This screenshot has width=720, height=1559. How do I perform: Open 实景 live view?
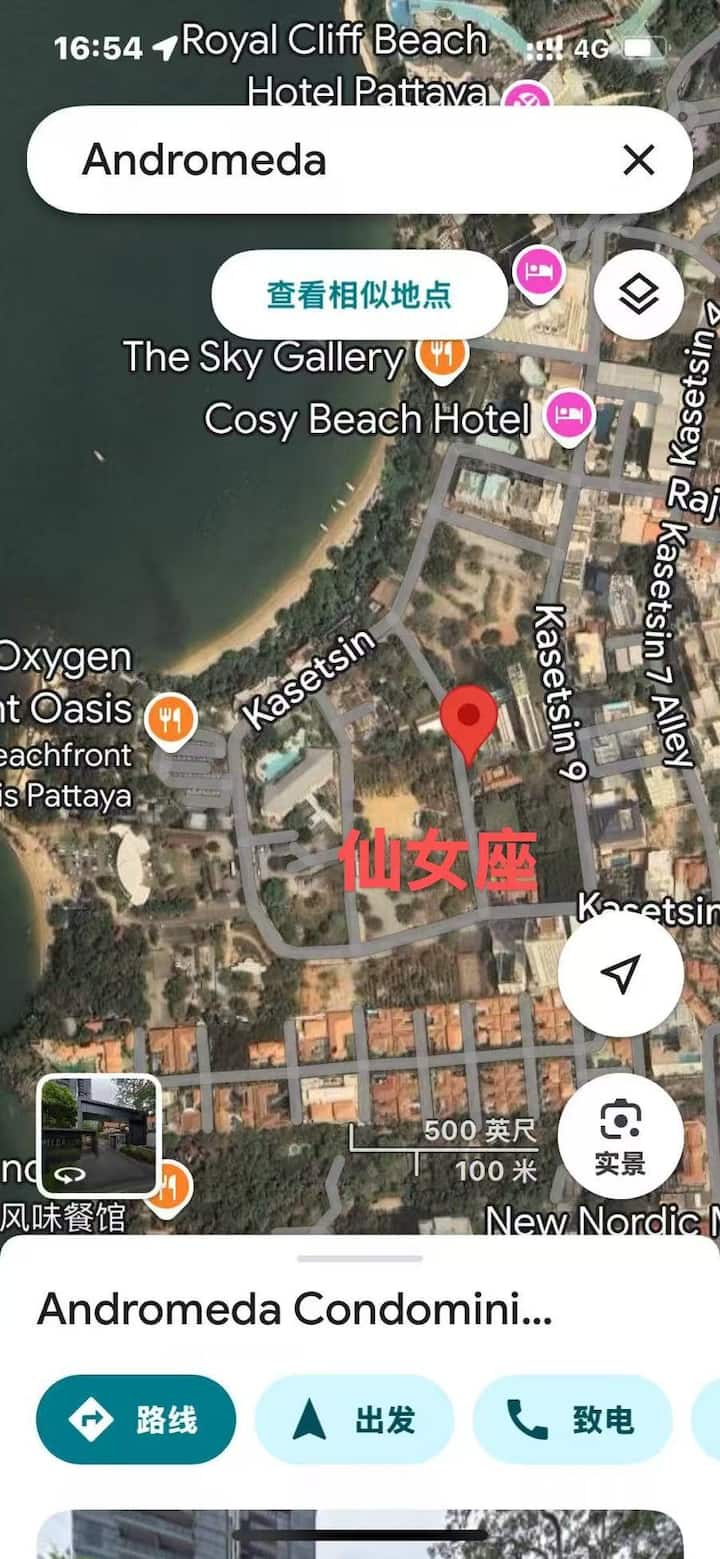[x=620, y=1135]
